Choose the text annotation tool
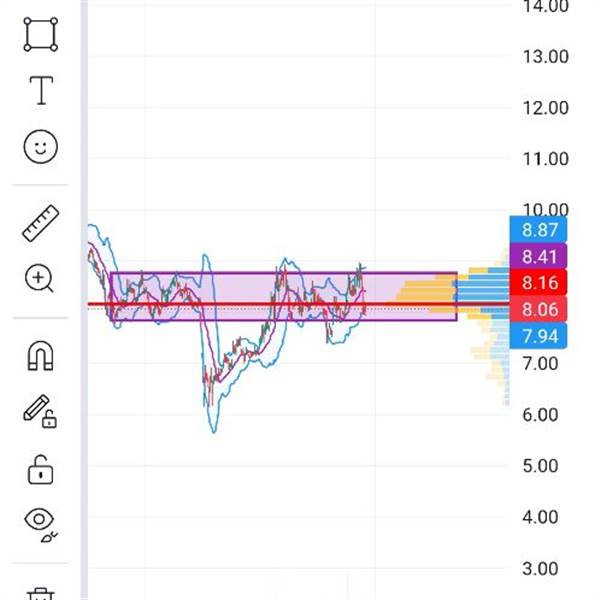The image size is (600, 600). point(40,90)
